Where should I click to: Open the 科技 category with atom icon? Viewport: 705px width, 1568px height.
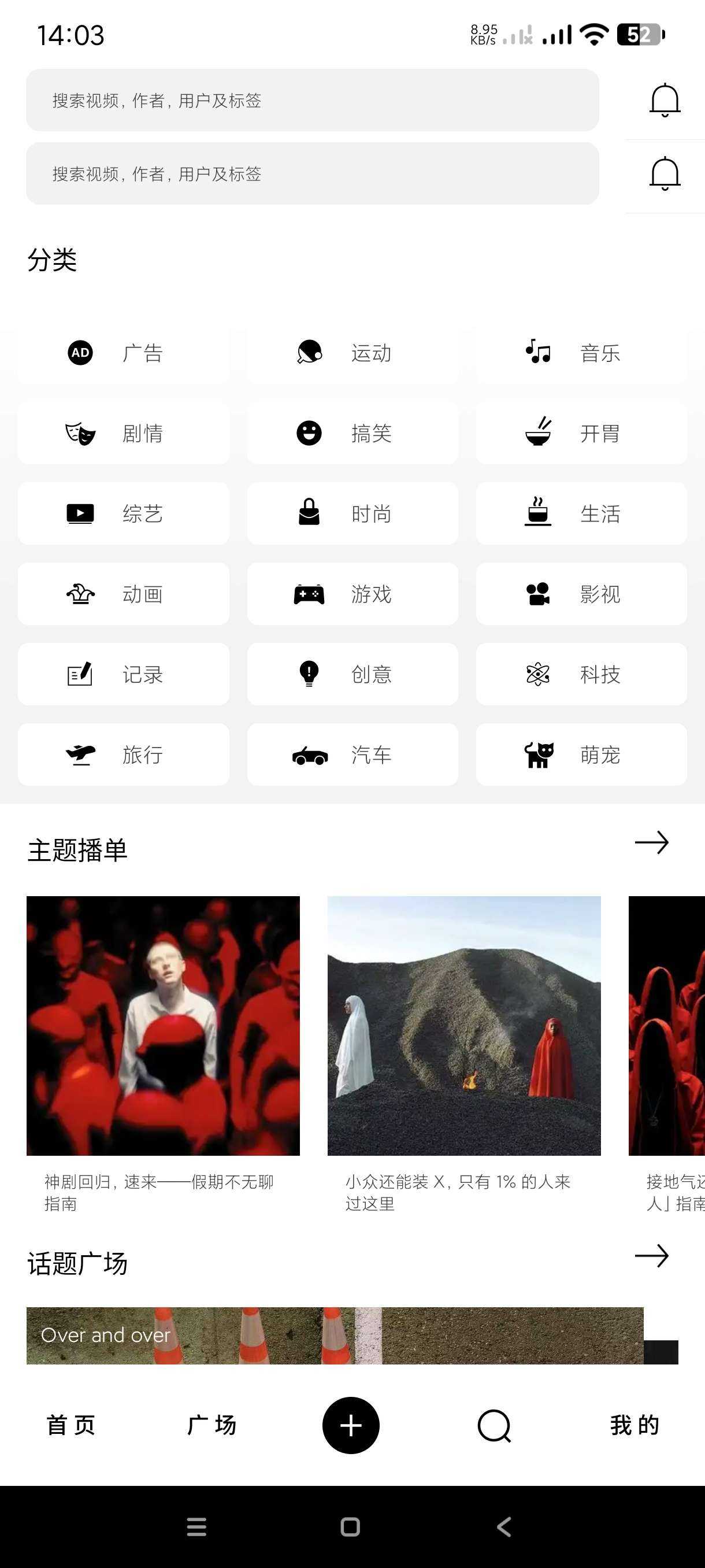pos(580,674)
